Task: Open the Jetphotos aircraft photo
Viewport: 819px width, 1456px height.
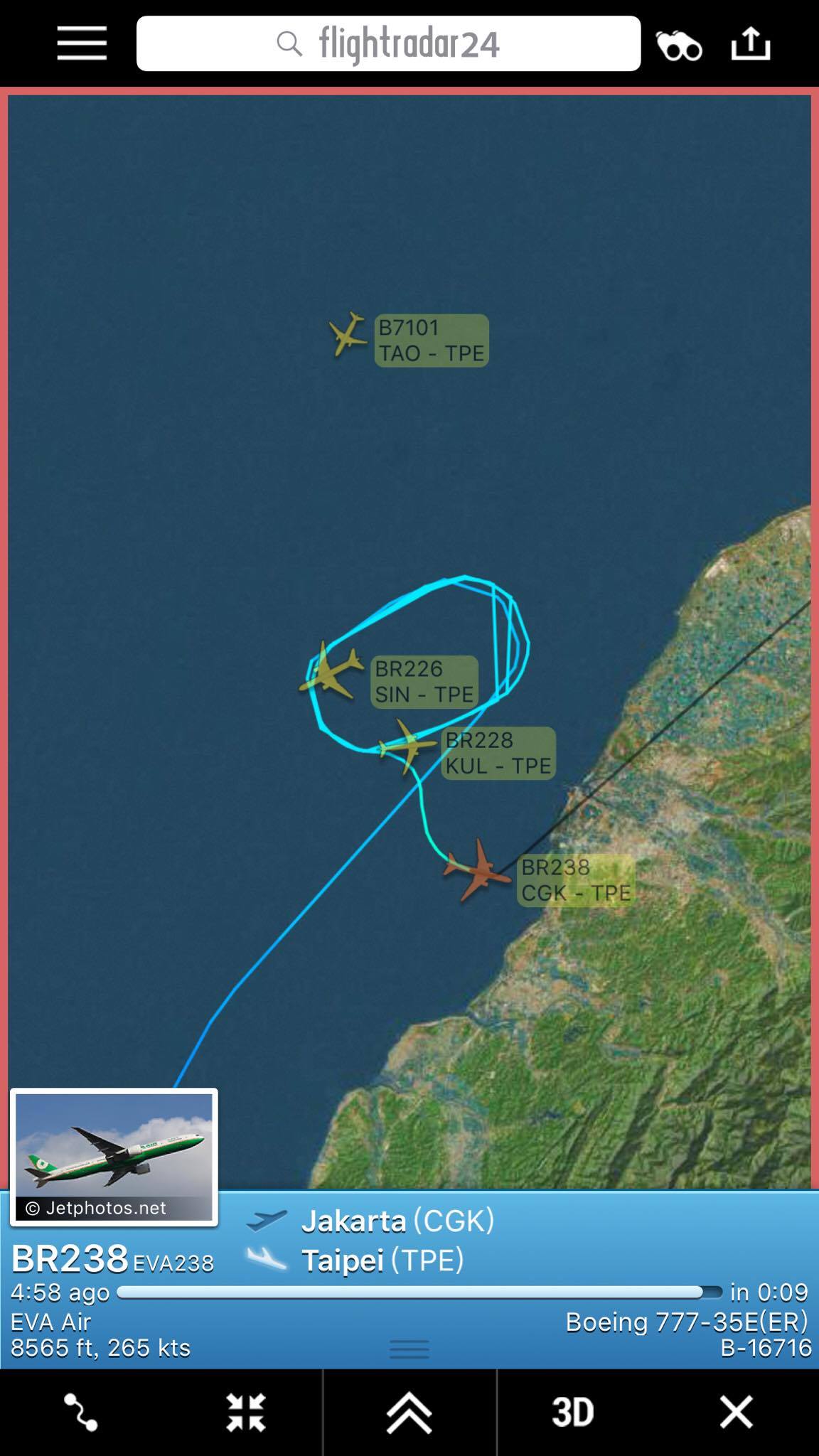Action: click(x=114, y=1157)
